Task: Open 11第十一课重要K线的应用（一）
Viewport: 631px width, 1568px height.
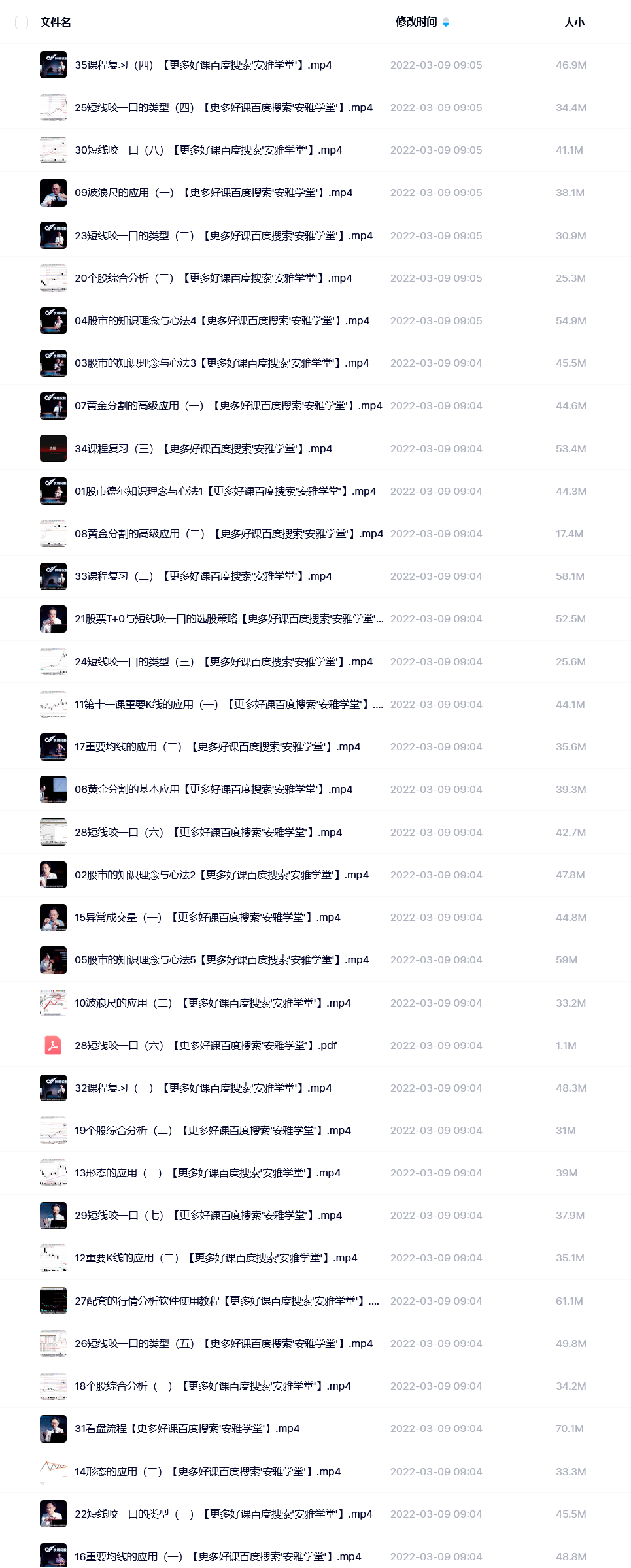Action: coord(228,705)
